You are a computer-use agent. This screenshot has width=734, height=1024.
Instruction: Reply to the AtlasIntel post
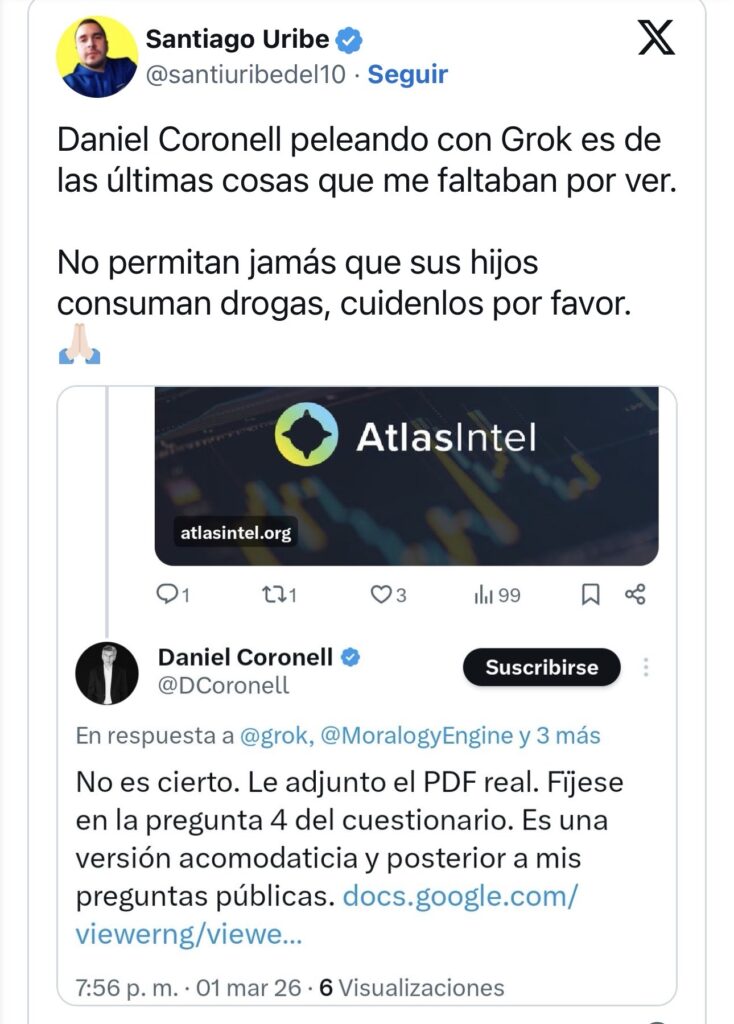point(173,595)
